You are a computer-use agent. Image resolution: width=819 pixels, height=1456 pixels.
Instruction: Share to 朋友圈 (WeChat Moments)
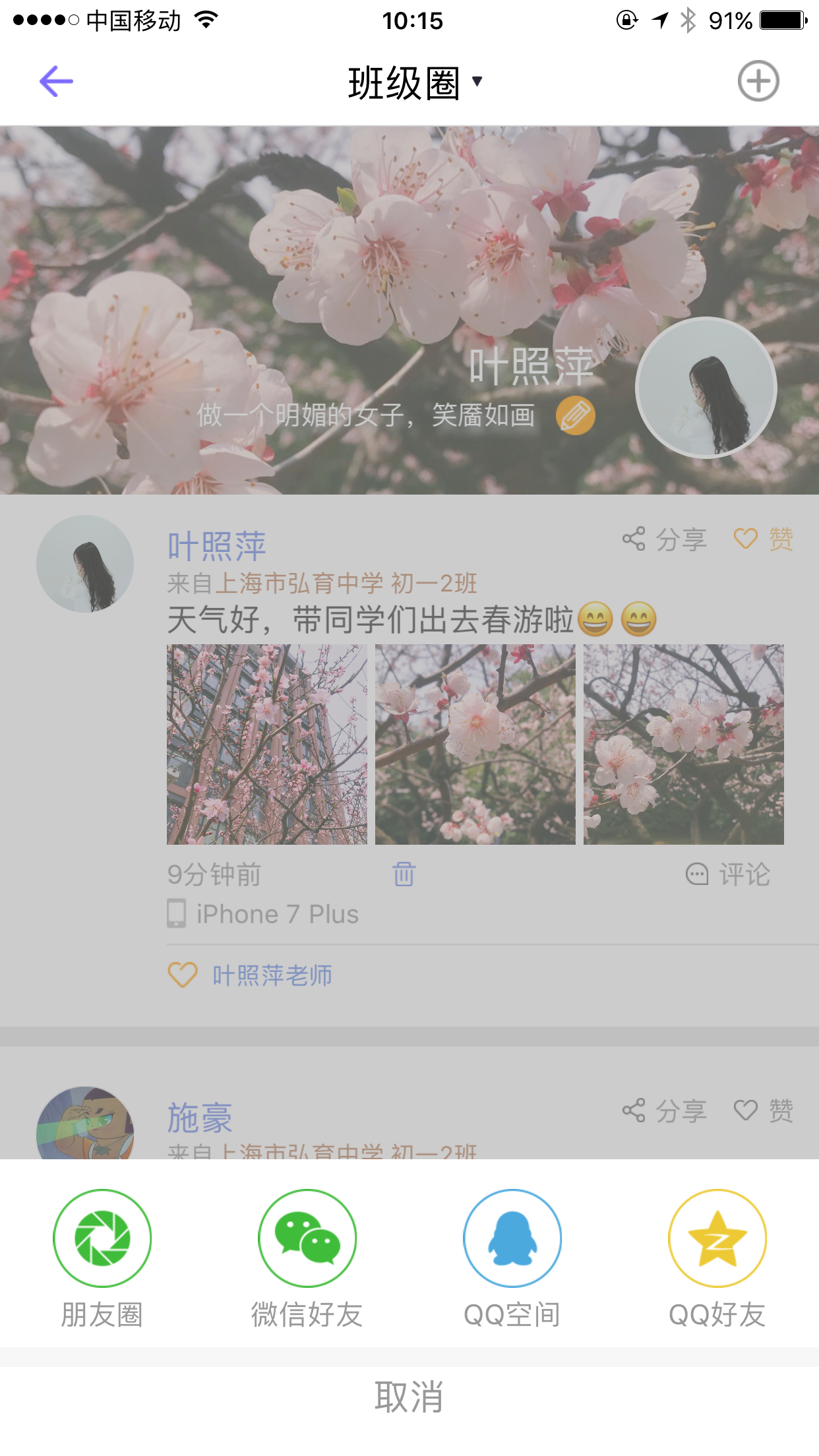[x=102, y=1238]
